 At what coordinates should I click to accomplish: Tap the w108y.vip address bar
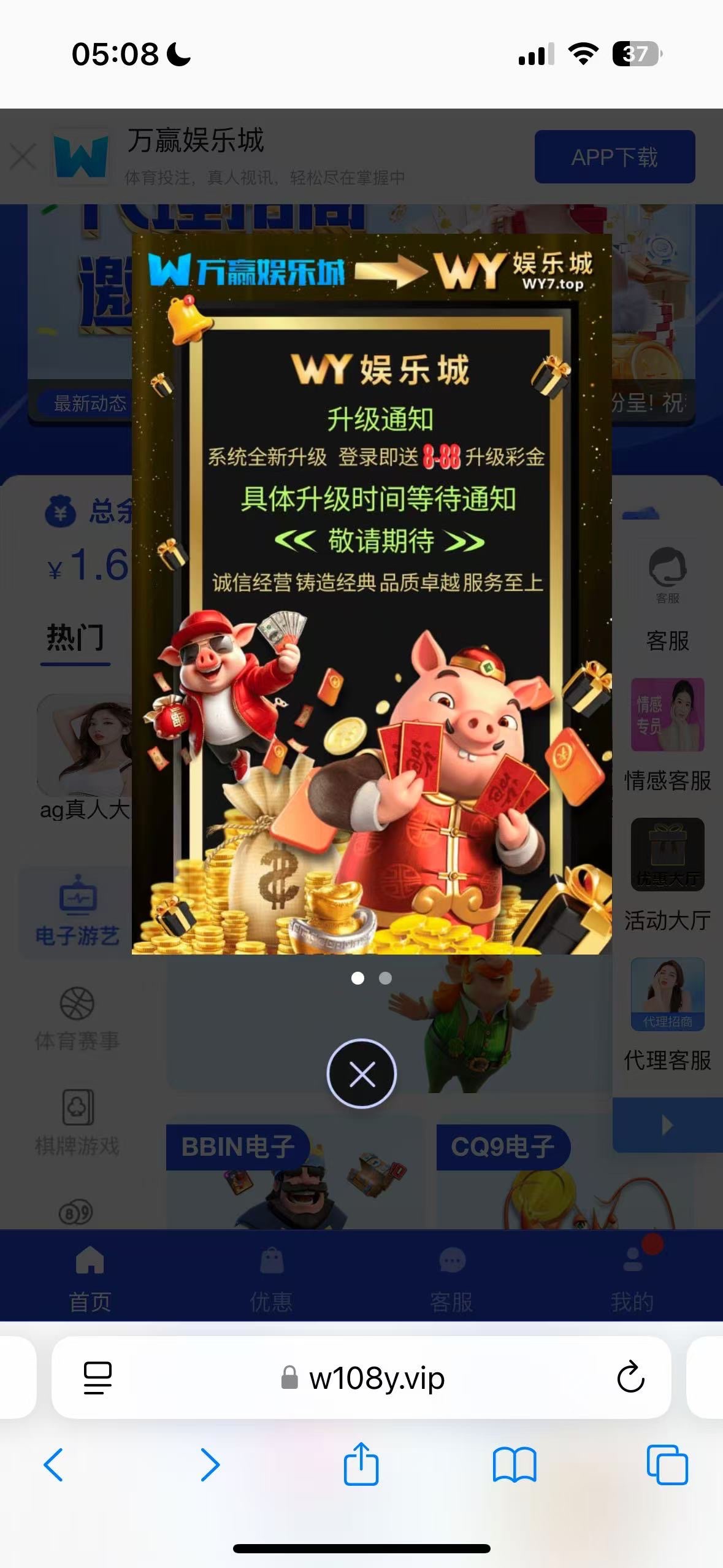click(377, 1378)
